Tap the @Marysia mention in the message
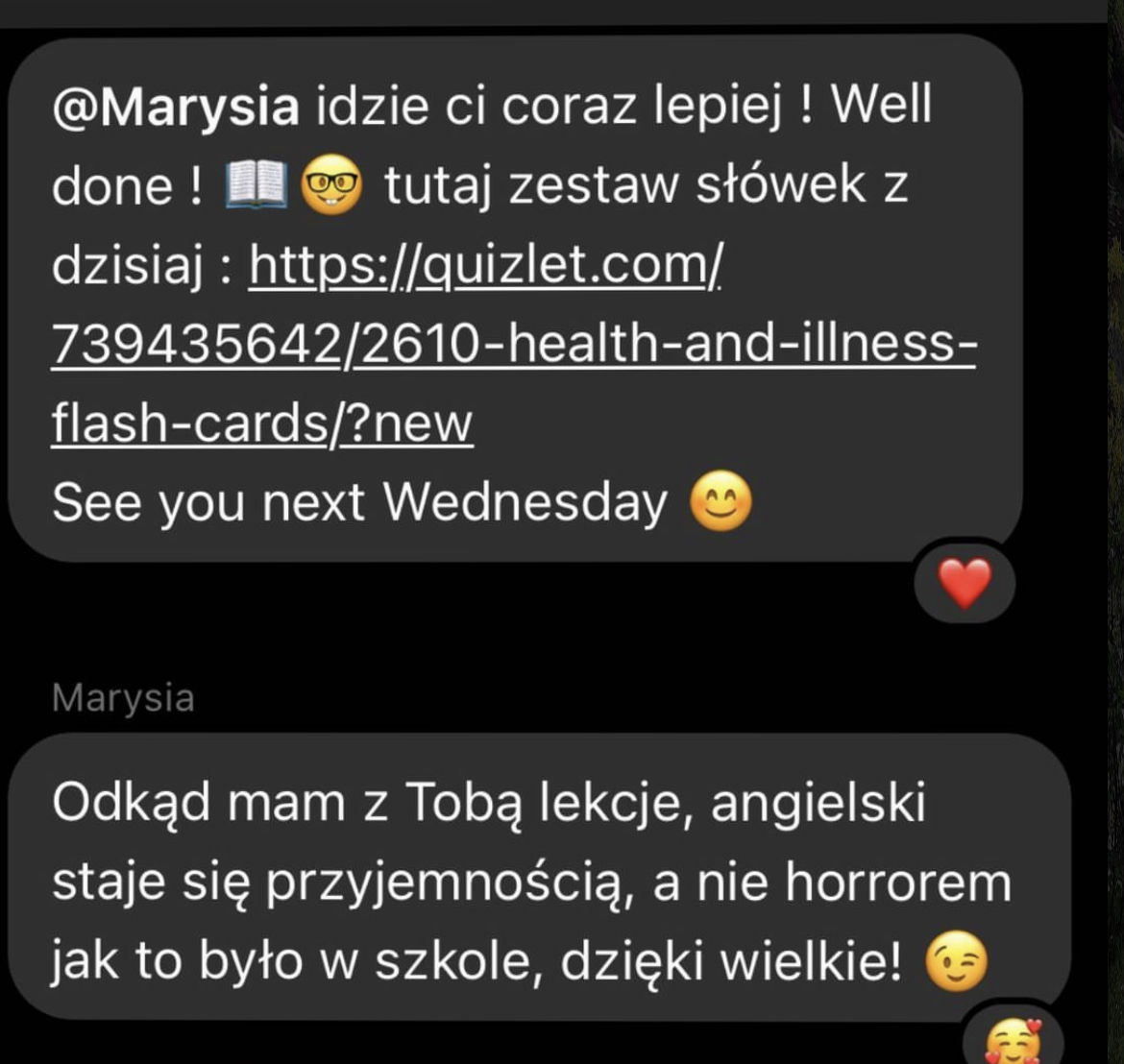 pyautogui.click(x=176, y=106)
